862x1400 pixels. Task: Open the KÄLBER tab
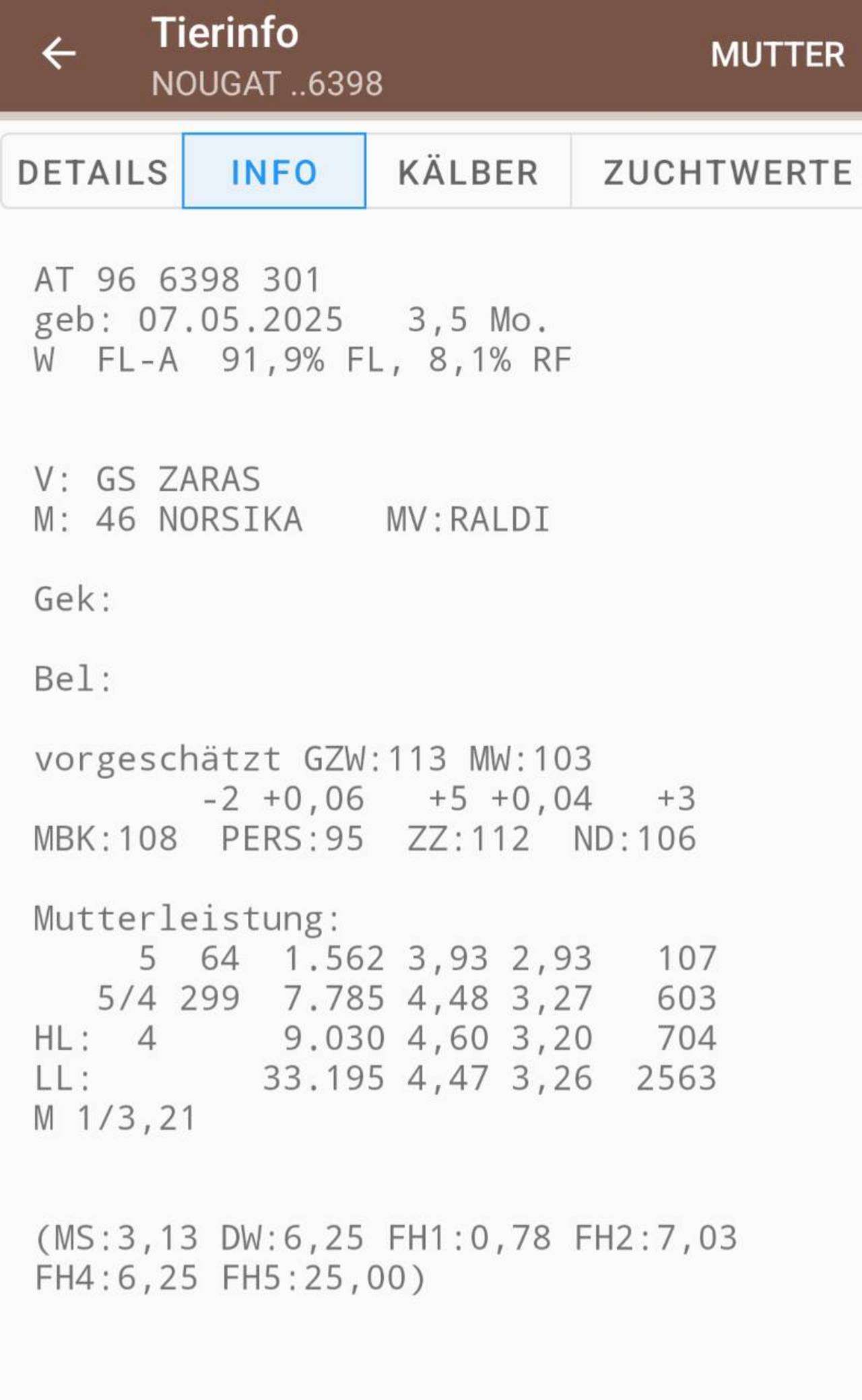click(x=468, y=172)
